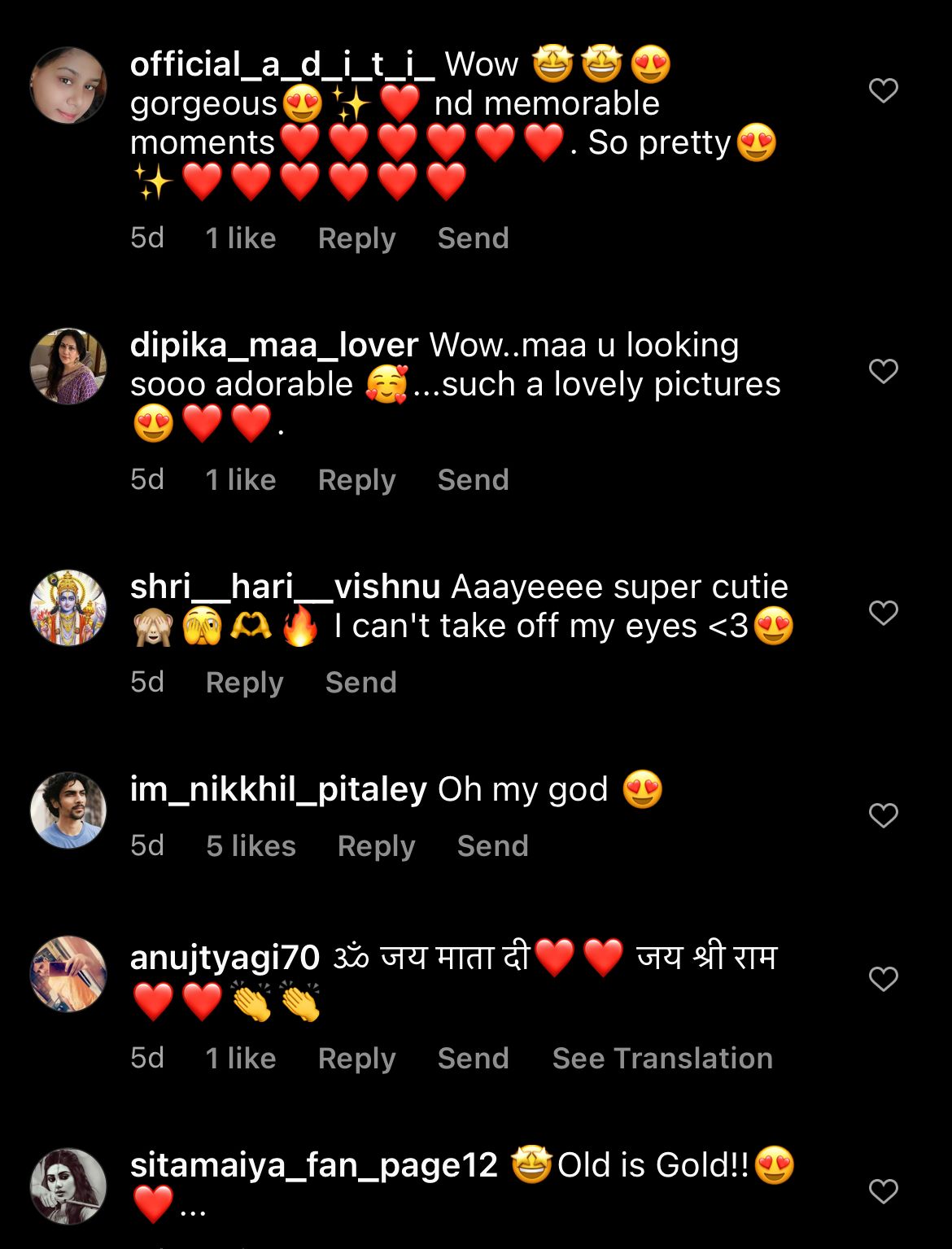Screen dimensions: 952x1249
Task: Like official_a_d_i_t_i_'s comment
Action: (x=883, y=90)
